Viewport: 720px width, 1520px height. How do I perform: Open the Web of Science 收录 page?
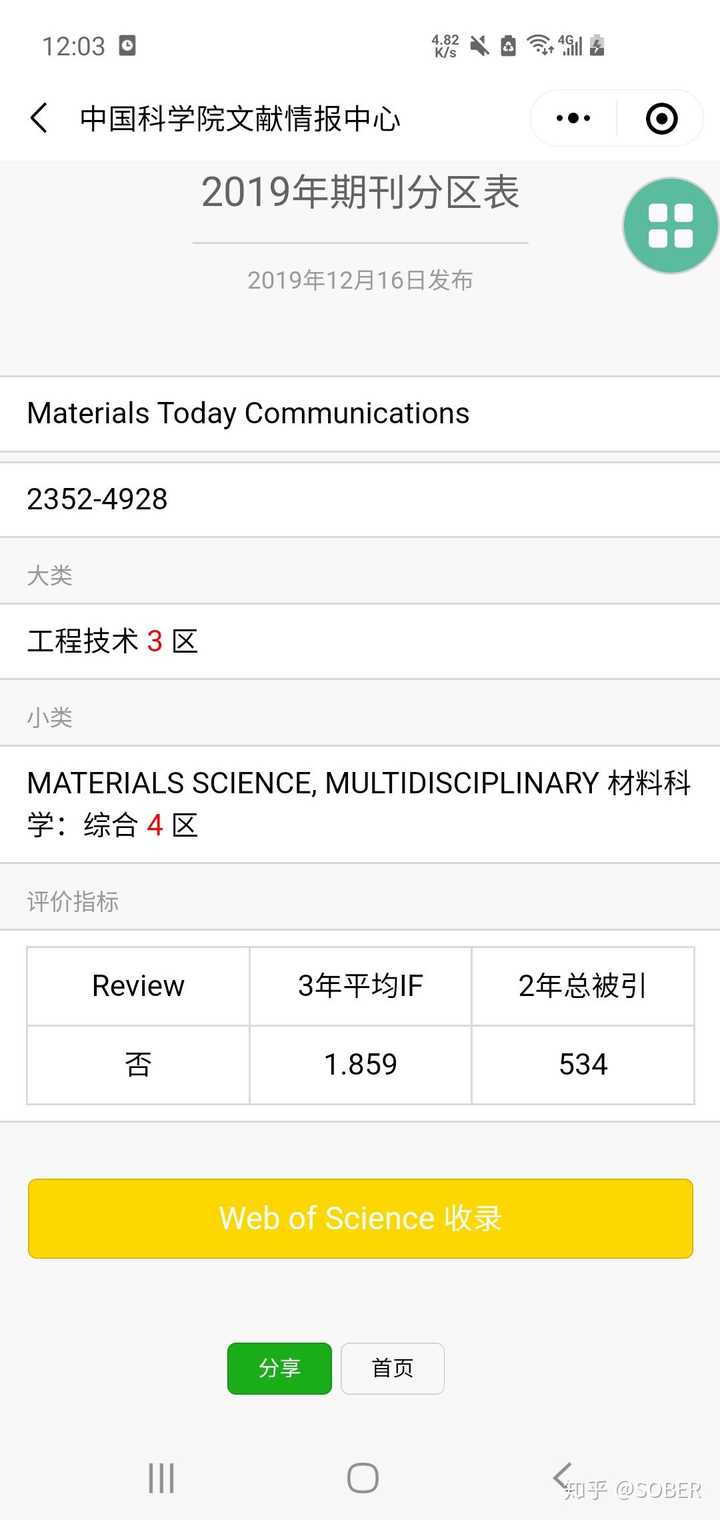pyautogui.click(x=360, y=1218)
